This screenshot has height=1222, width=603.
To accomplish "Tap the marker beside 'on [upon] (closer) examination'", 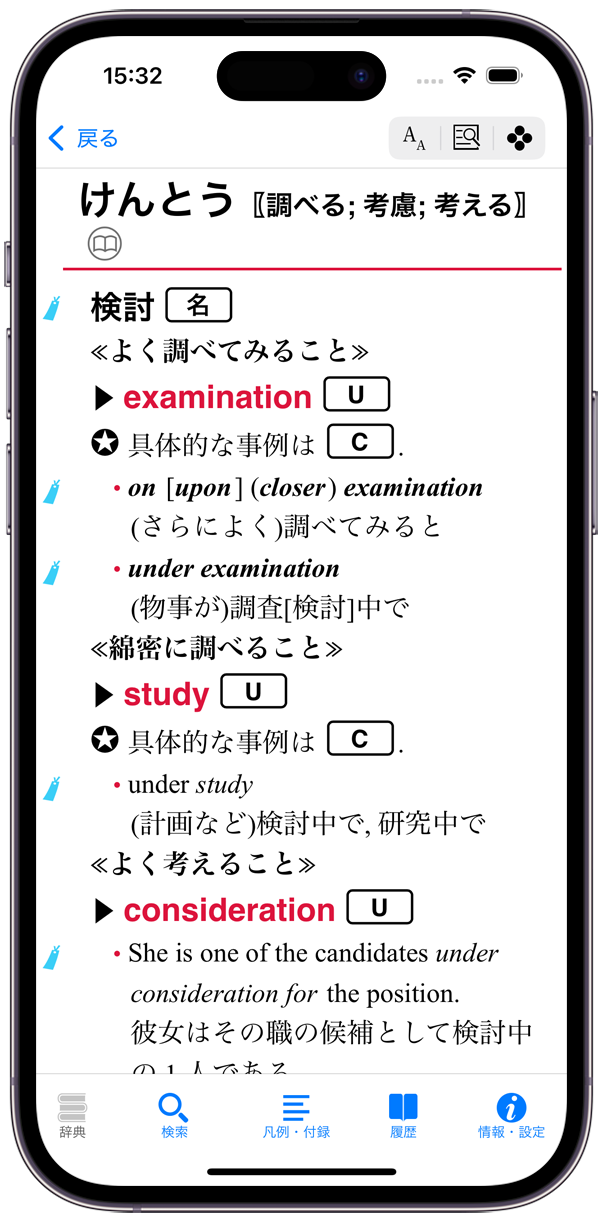I will (x=53, y=492).
